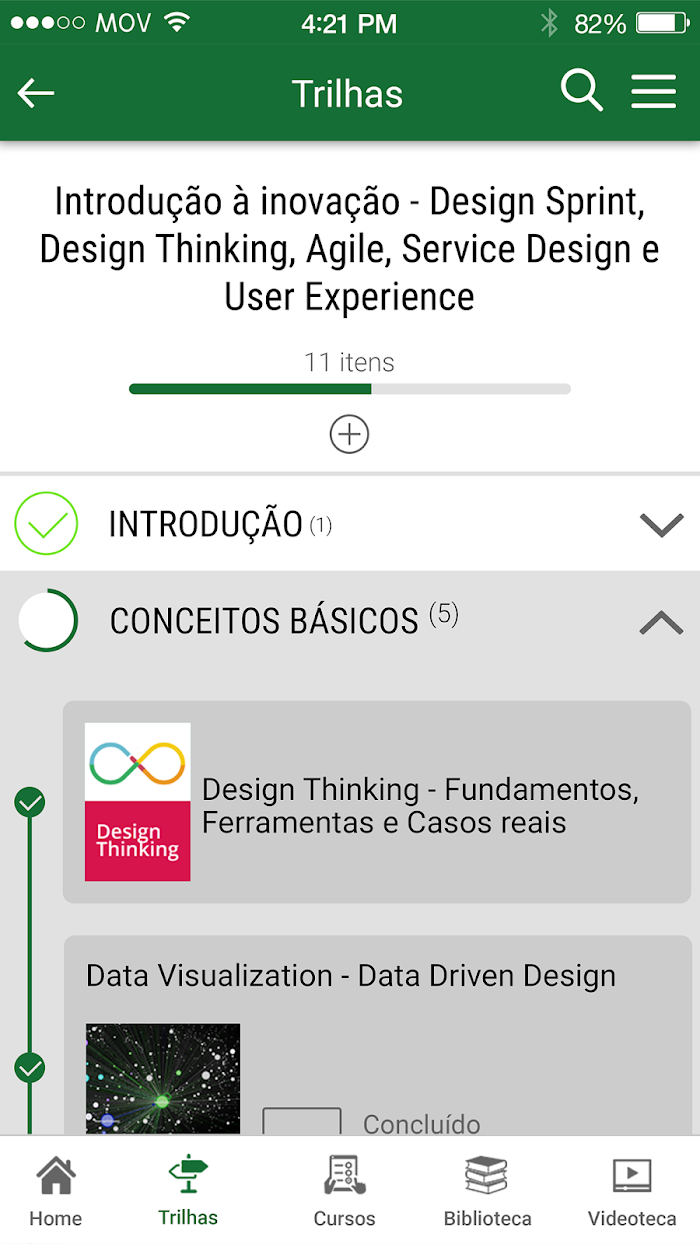The height and width of the screenshot is (1244, 700).
Task: Select the Trilhas tab
Action: click(x=188, y=1191)
